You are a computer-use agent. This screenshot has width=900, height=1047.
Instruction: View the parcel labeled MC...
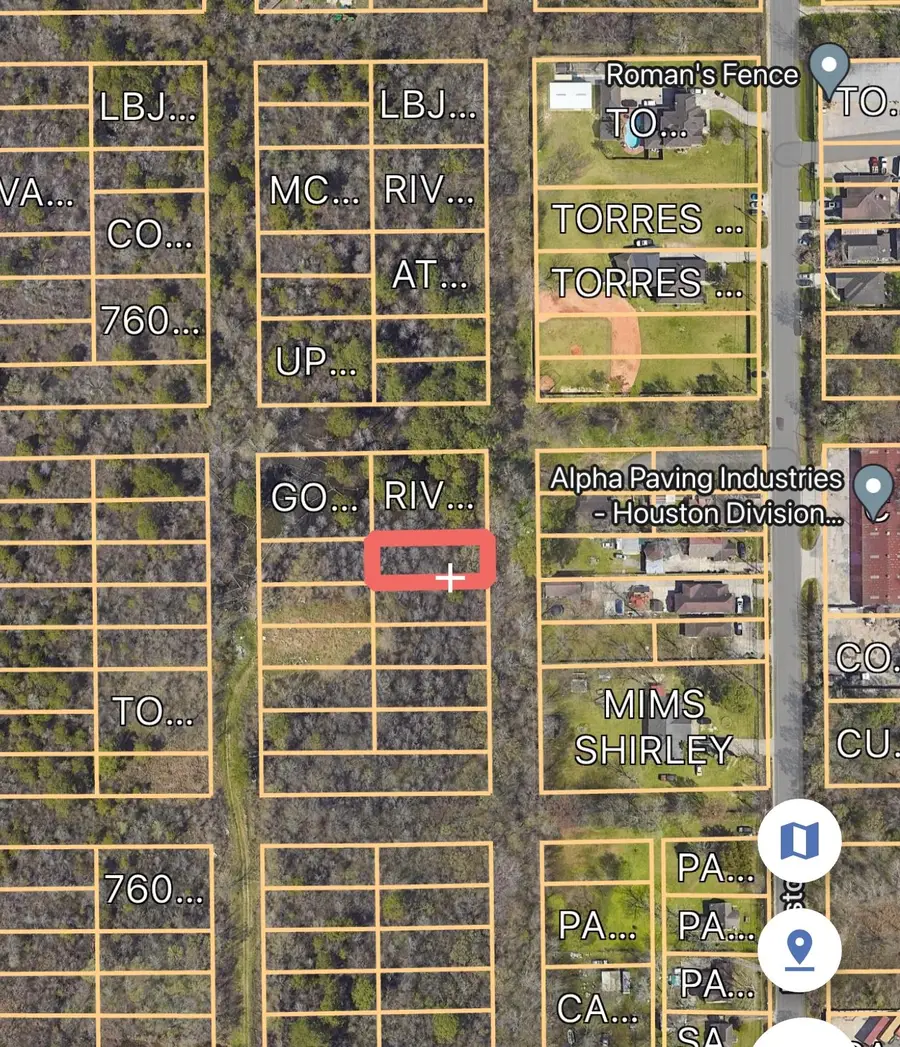[x=313, y=190]
